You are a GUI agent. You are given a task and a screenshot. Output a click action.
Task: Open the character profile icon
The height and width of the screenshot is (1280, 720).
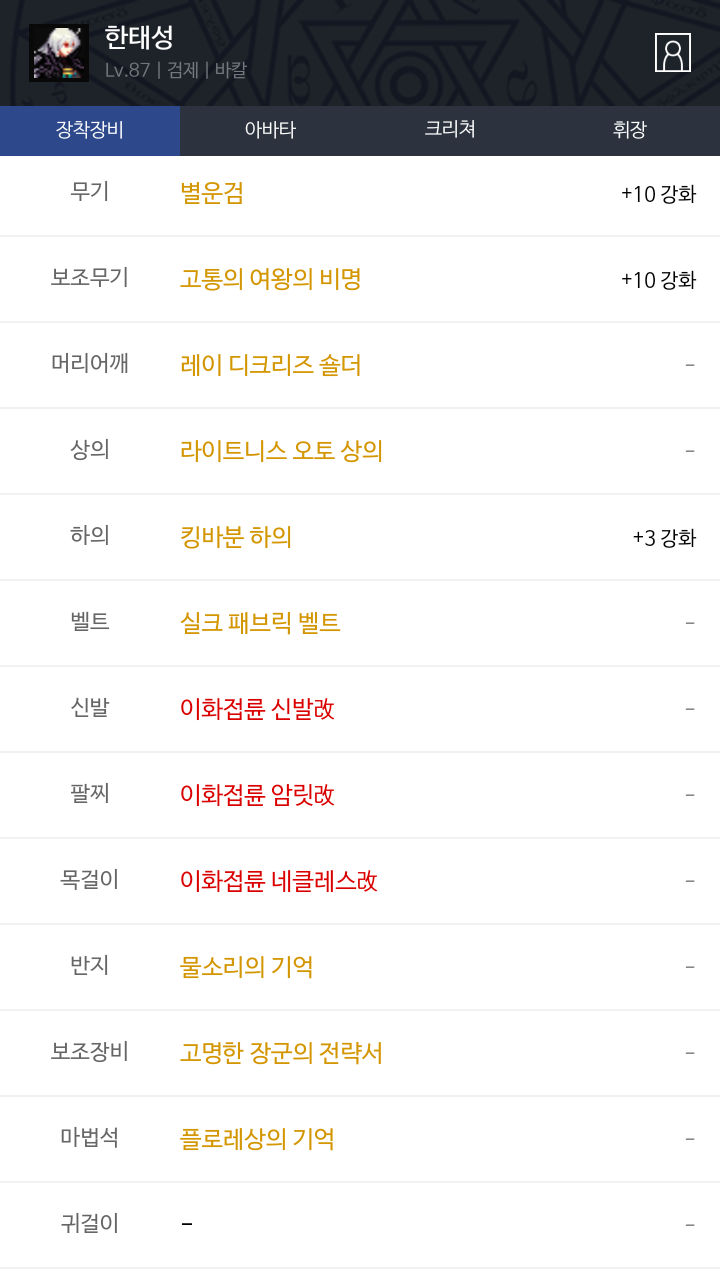tap(673, 52)
